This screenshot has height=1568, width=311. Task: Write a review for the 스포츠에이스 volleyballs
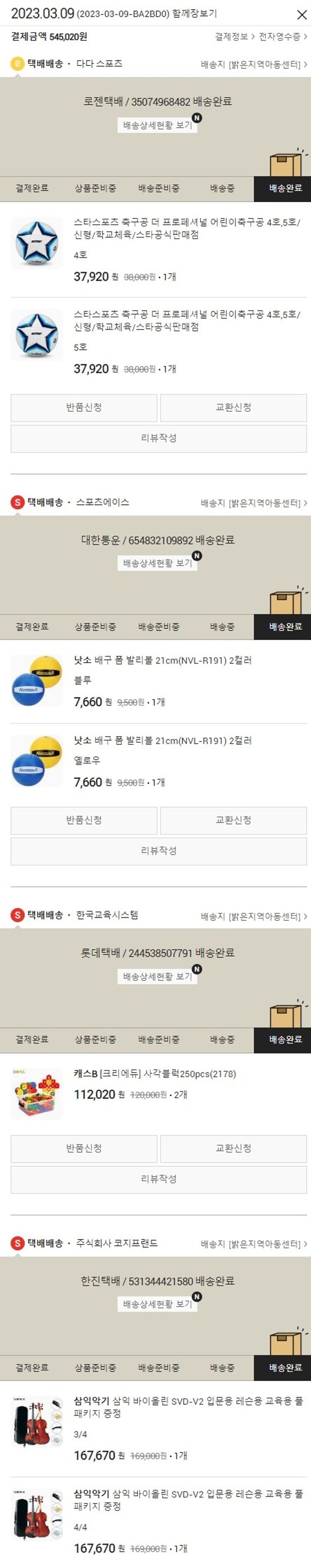[x=158, y=850]
